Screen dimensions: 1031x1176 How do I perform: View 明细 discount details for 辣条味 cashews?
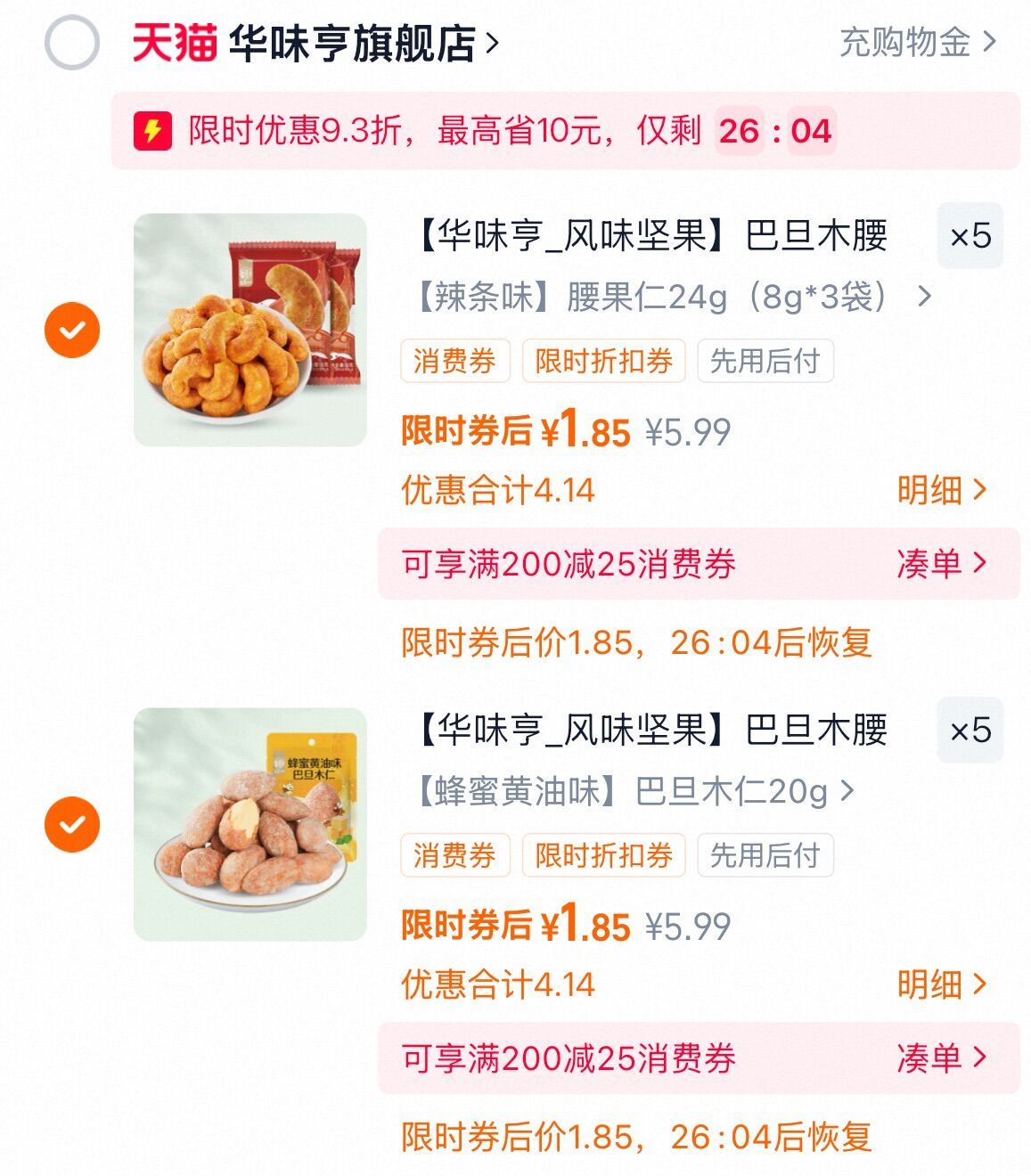click(941, 490)
